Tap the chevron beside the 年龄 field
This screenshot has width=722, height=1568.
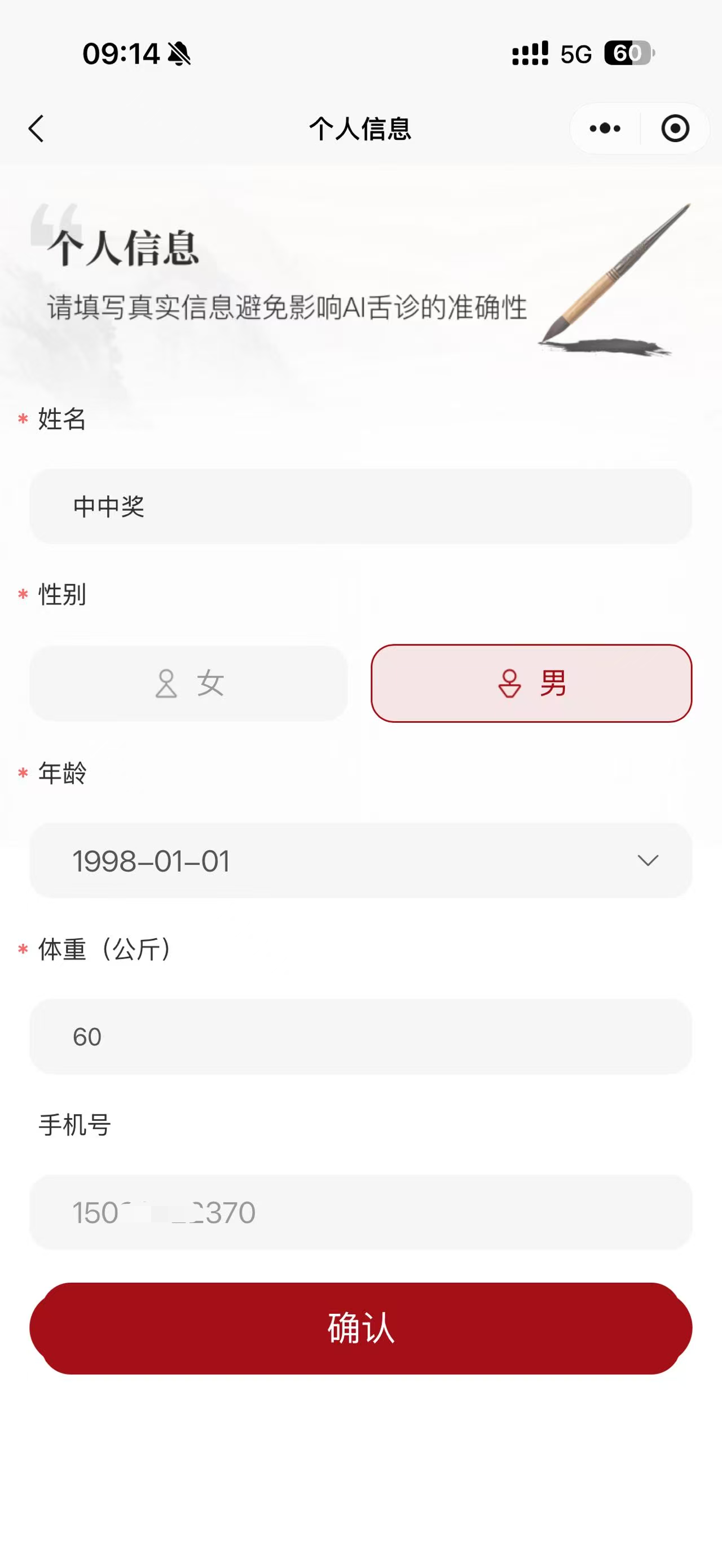pyautogui.click(x=649, y=861)
